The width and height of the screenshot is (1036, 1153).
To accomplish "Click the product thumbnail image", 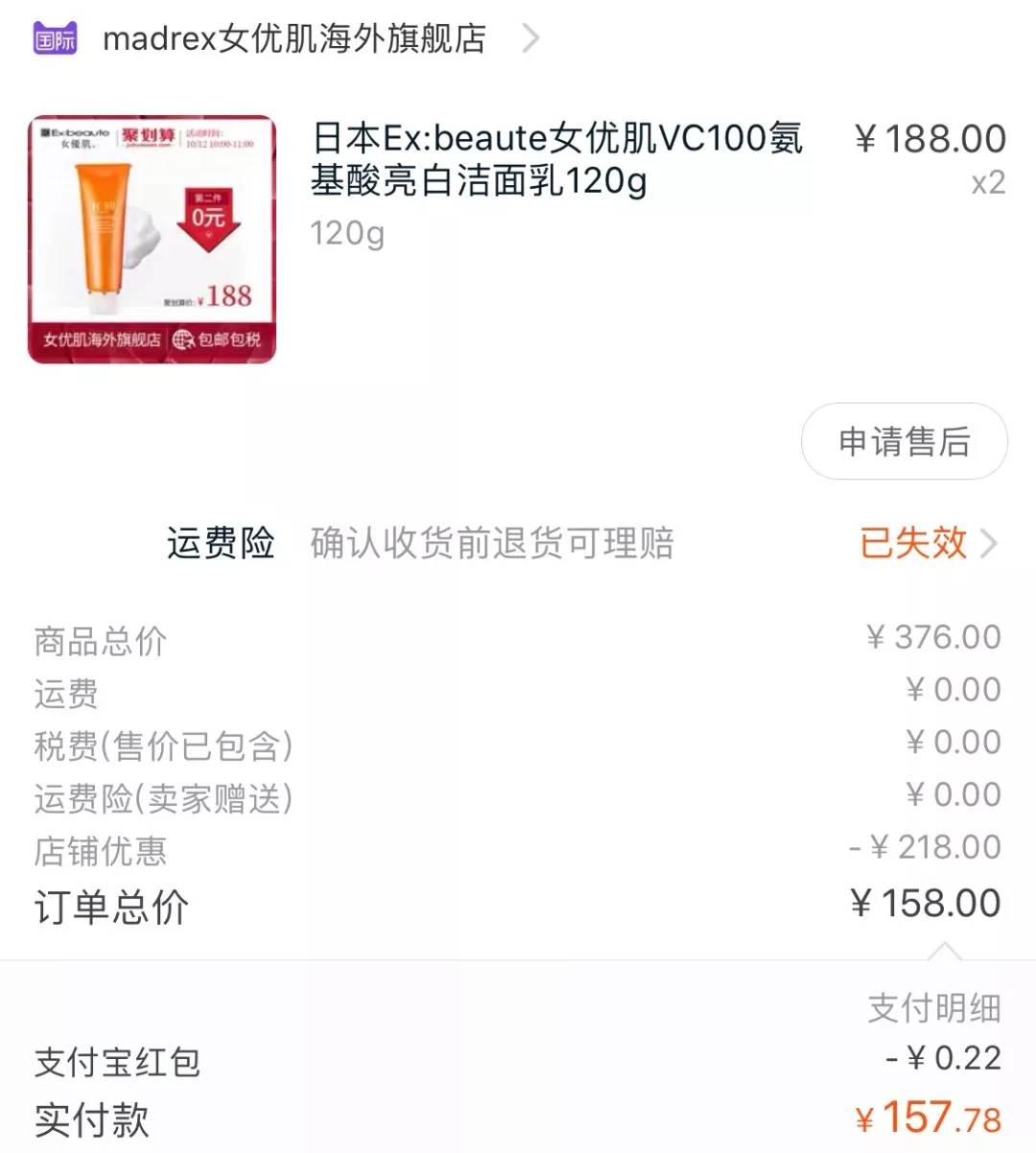I will [152, 238].
